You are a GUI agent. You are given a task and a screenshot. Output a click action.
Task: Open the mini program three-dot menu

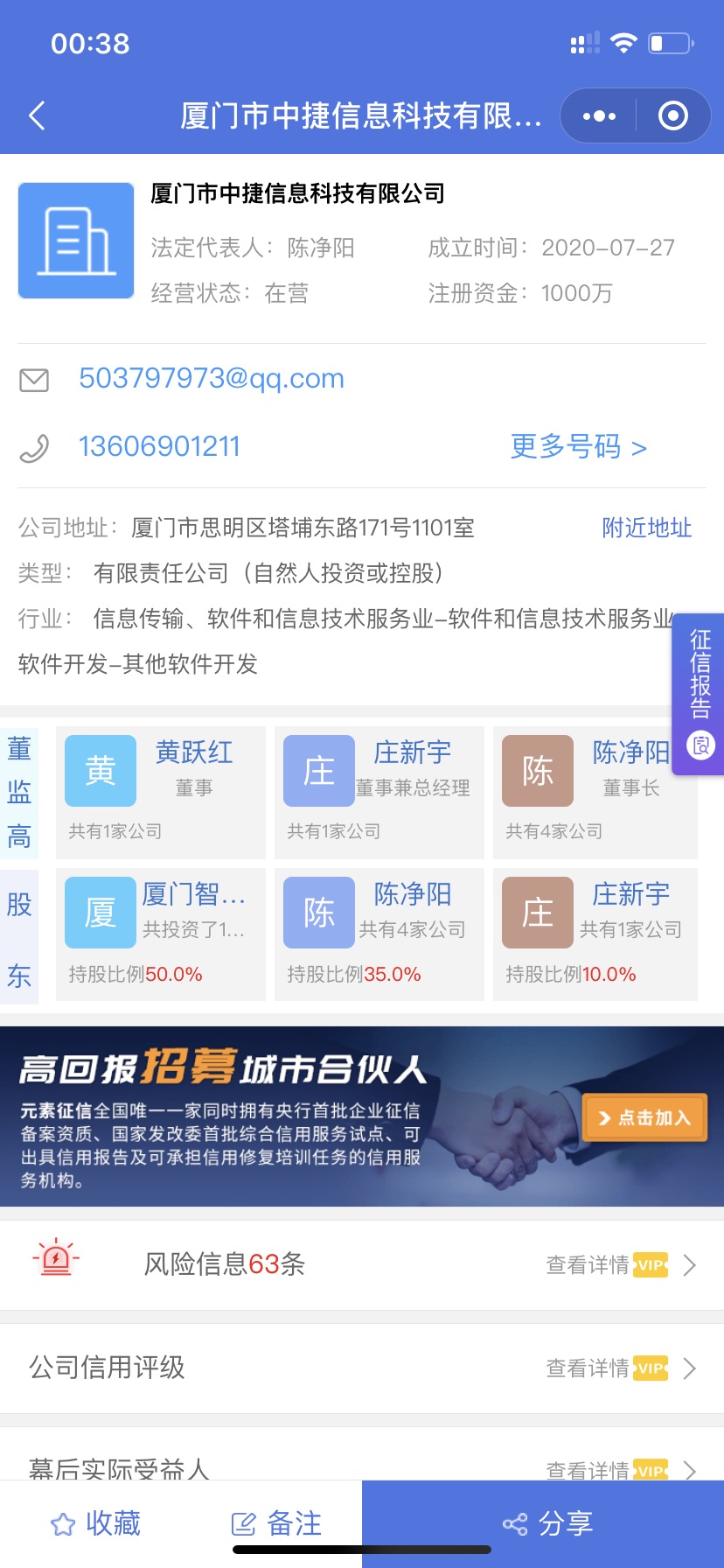[x=599, y=115]
